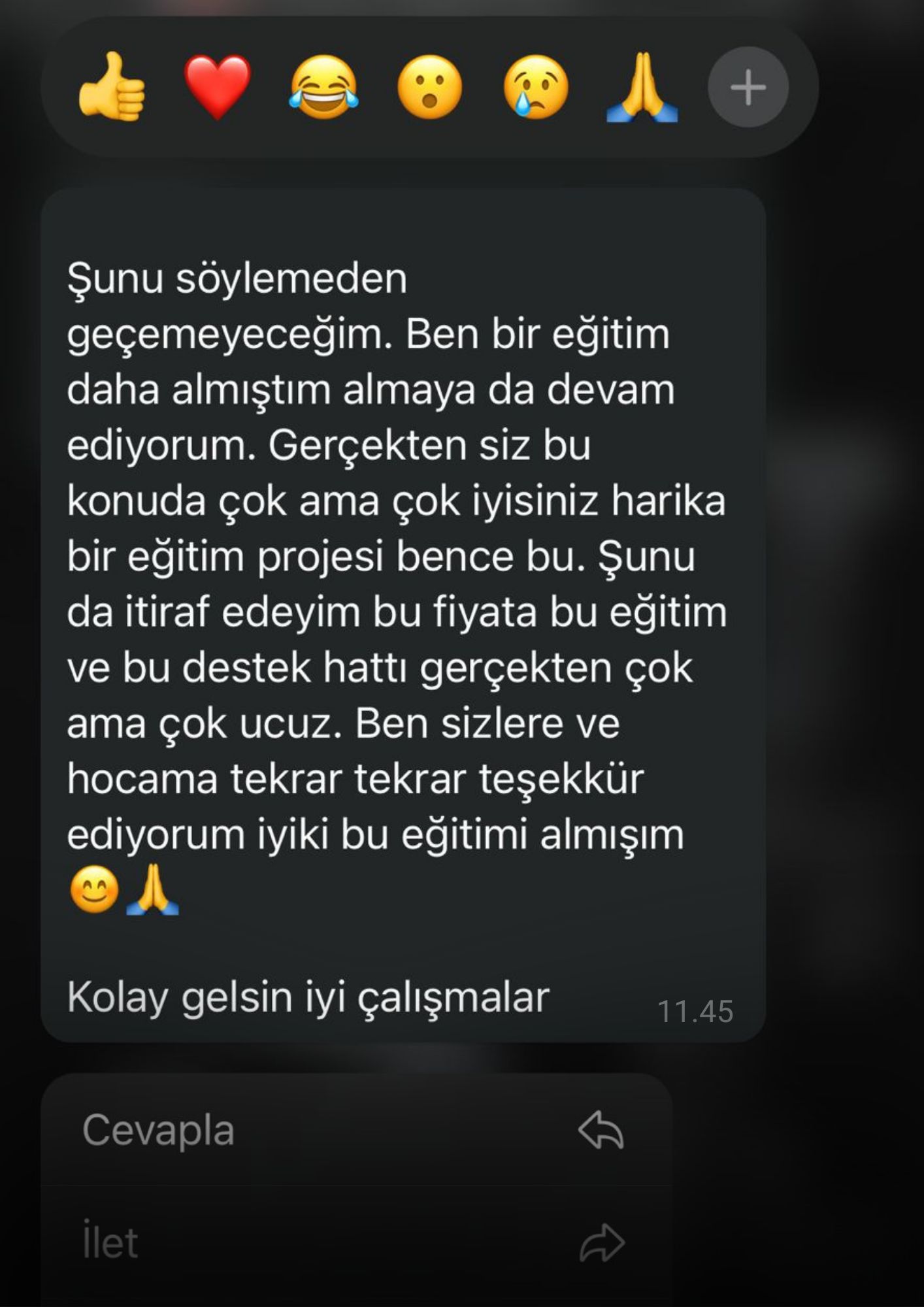
Task: React with the laughing tears emoji
Action: tap(323, 88)
